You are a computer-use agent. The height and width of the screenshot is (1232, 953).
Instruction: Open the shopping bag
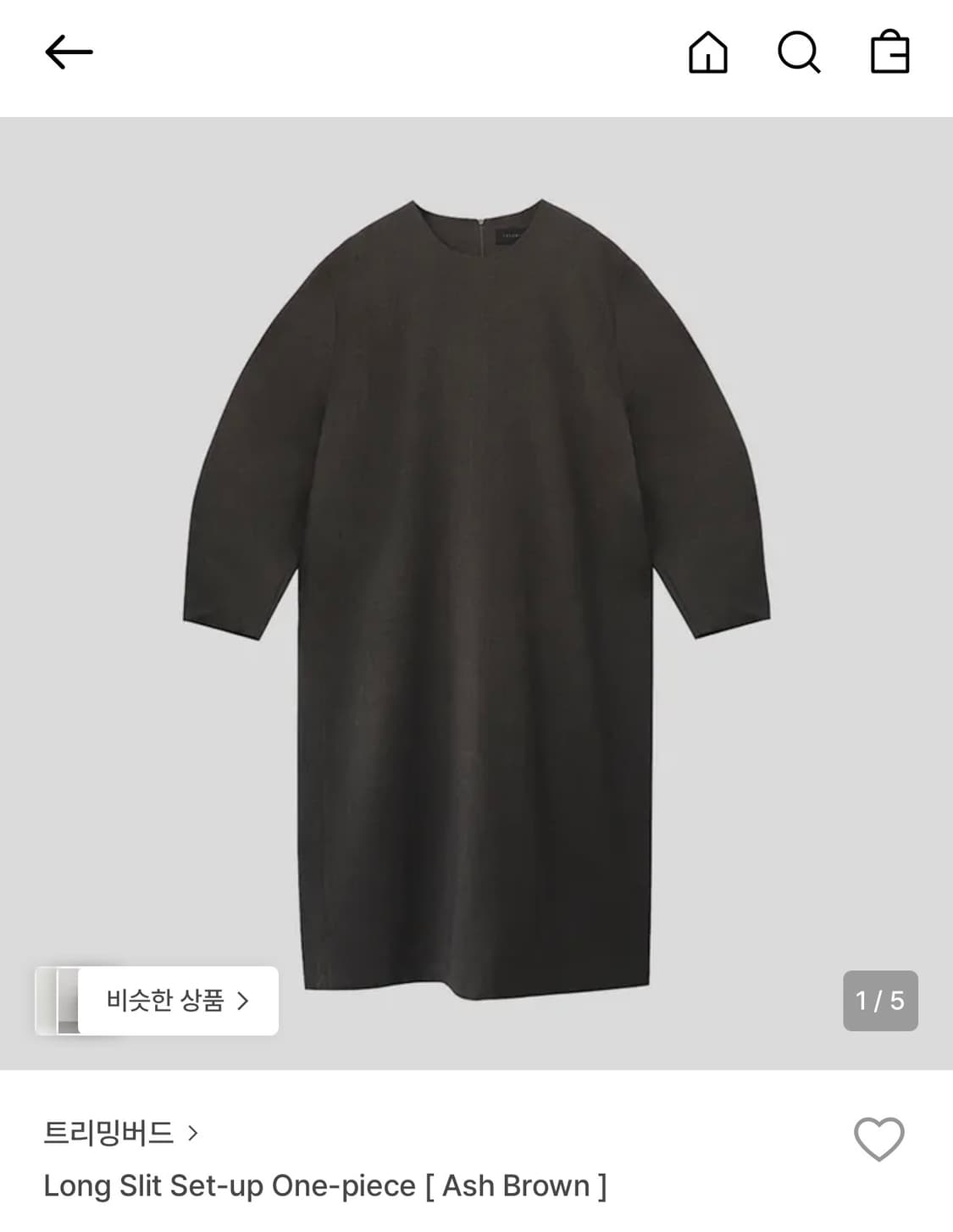coord(889,53)
